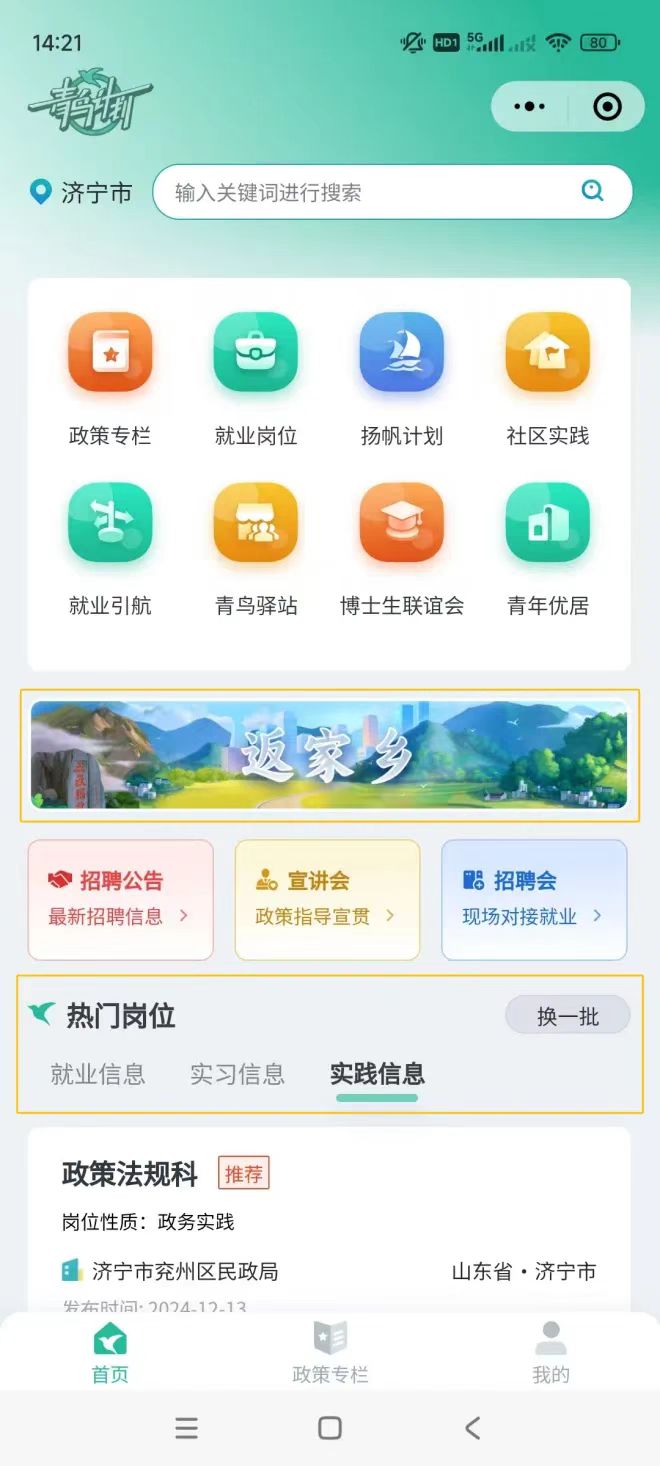Open the 返家乡 banner
Viewport: 660px width, 1466px height.
[329, 755]
